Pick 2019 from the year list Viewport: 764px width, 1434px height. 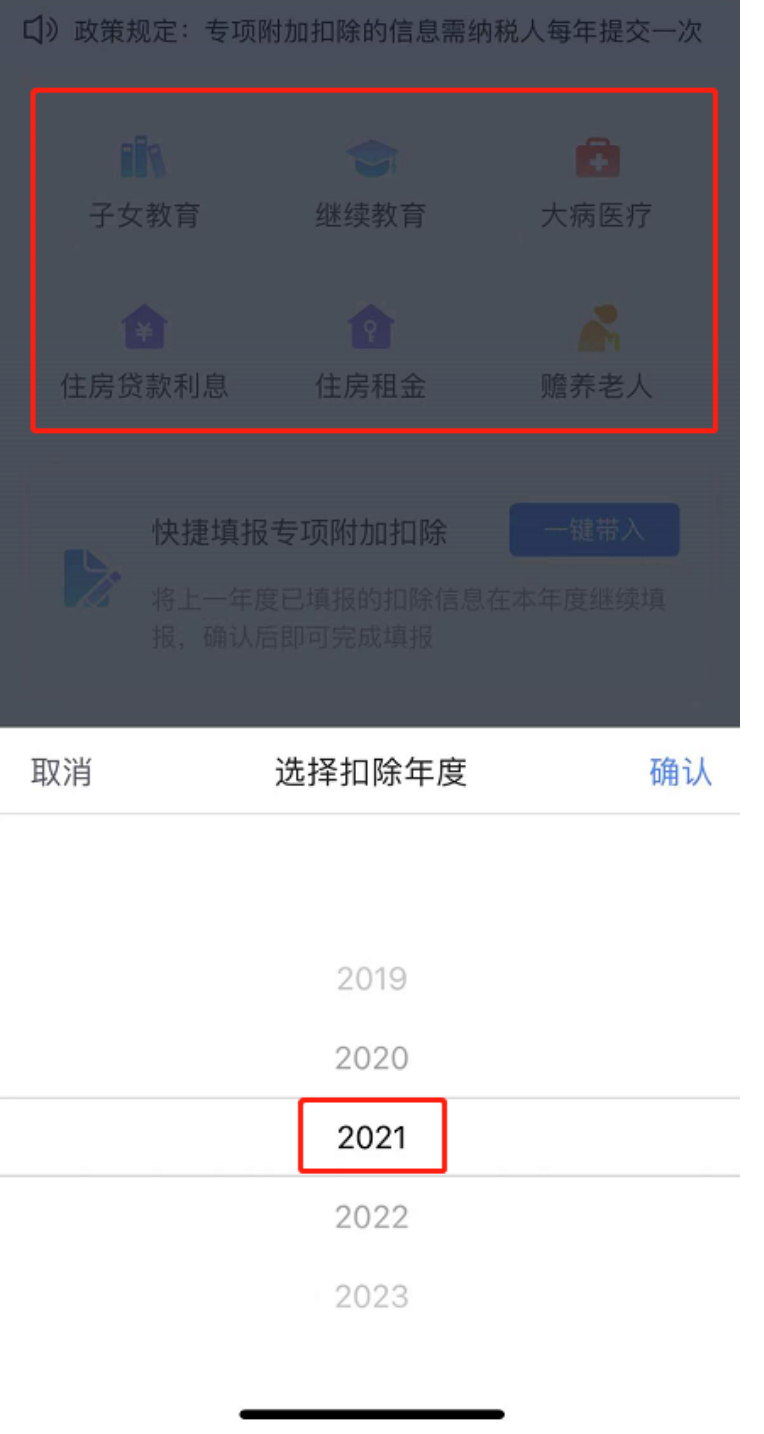click(x=372, y=978)
